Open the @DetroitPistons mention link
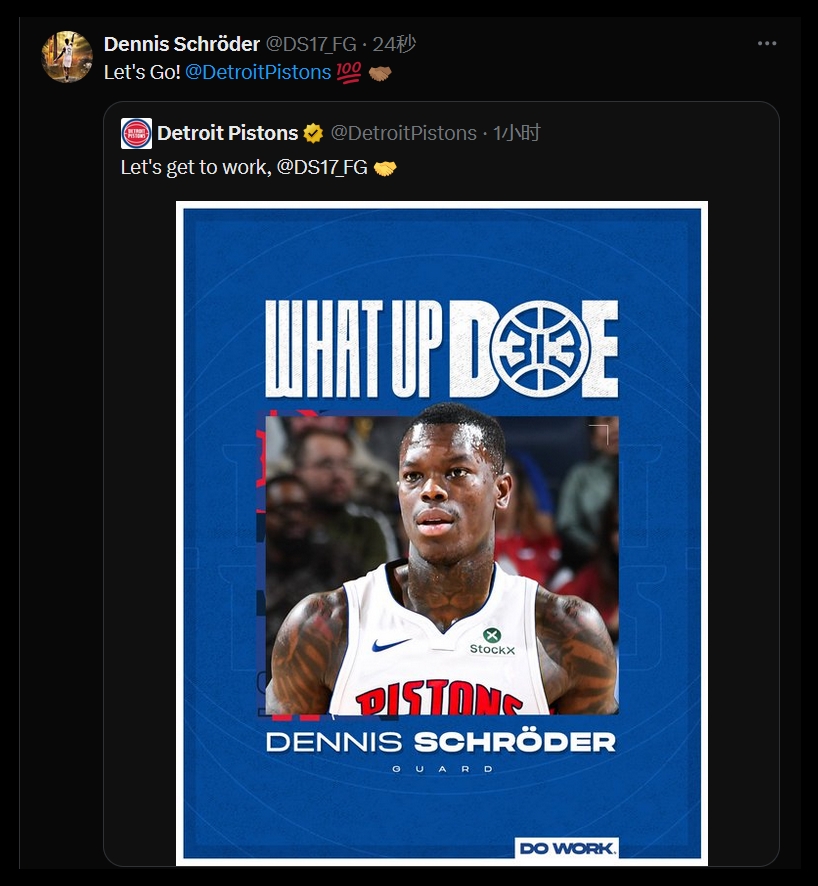Viewport: 818px width, 886px height. point(258,73)
